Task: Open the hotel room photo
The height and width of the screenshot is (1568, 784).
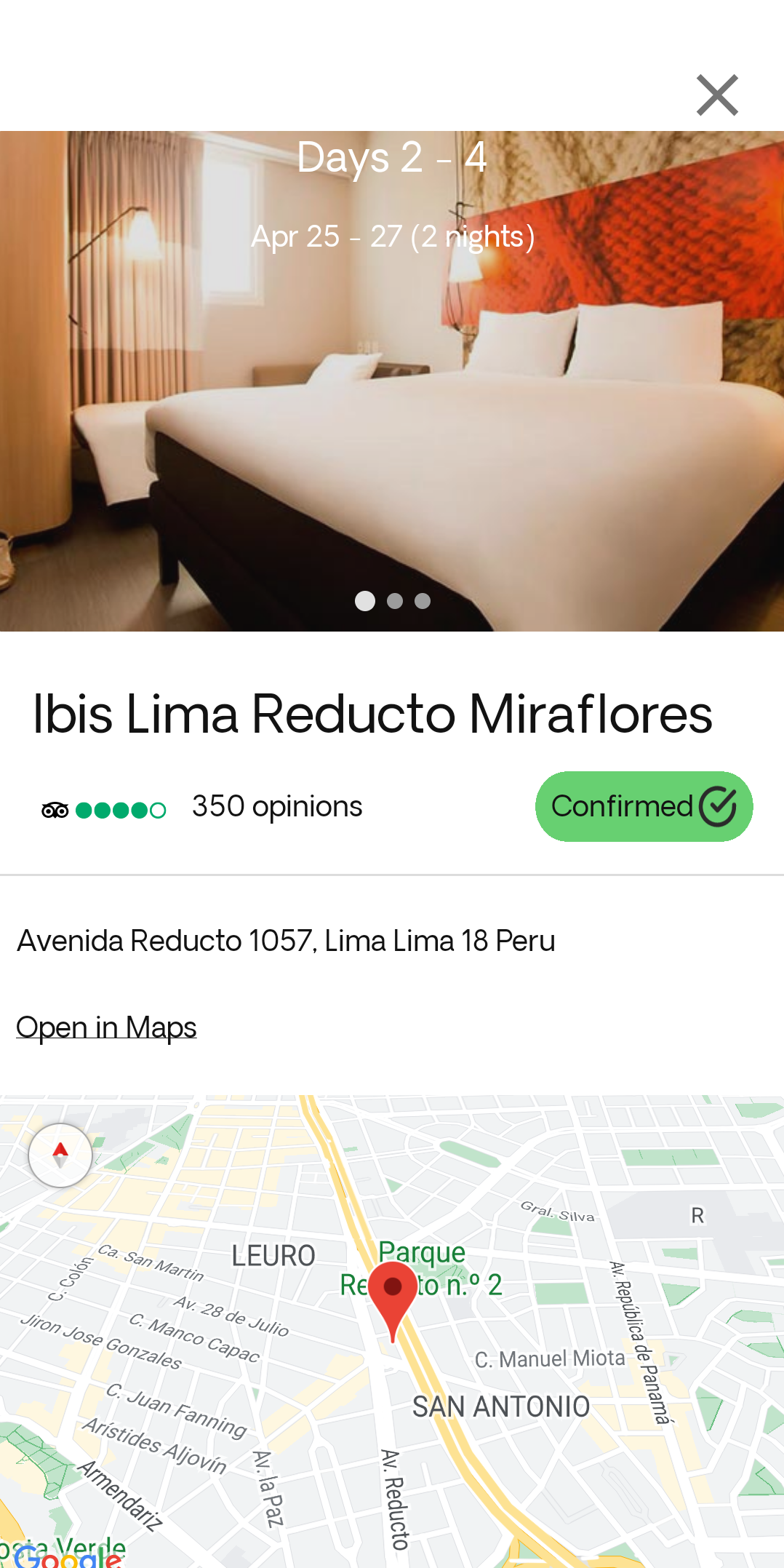Action: pos(392,381)
